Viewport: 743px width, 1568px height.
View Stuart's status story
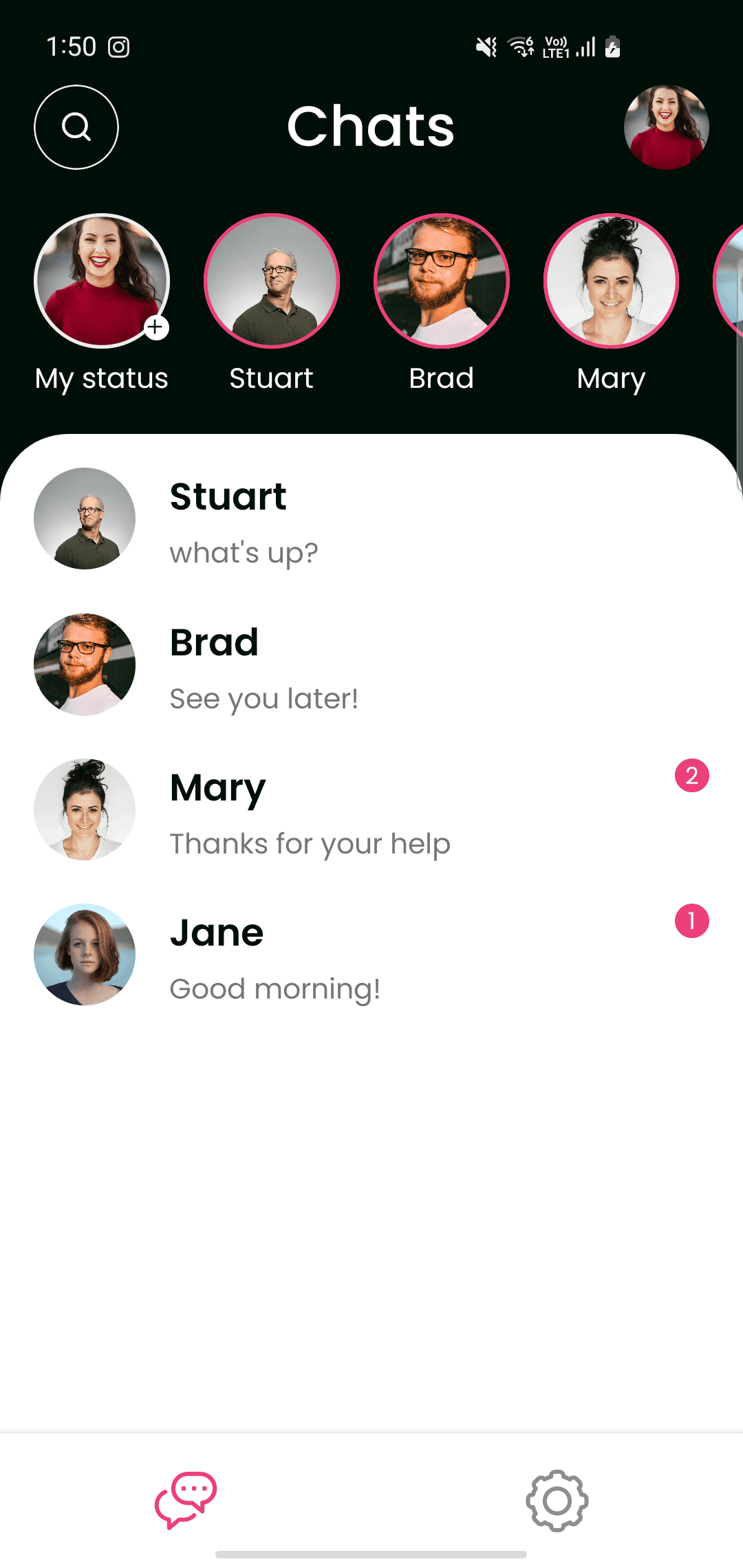tap(272, 281)
